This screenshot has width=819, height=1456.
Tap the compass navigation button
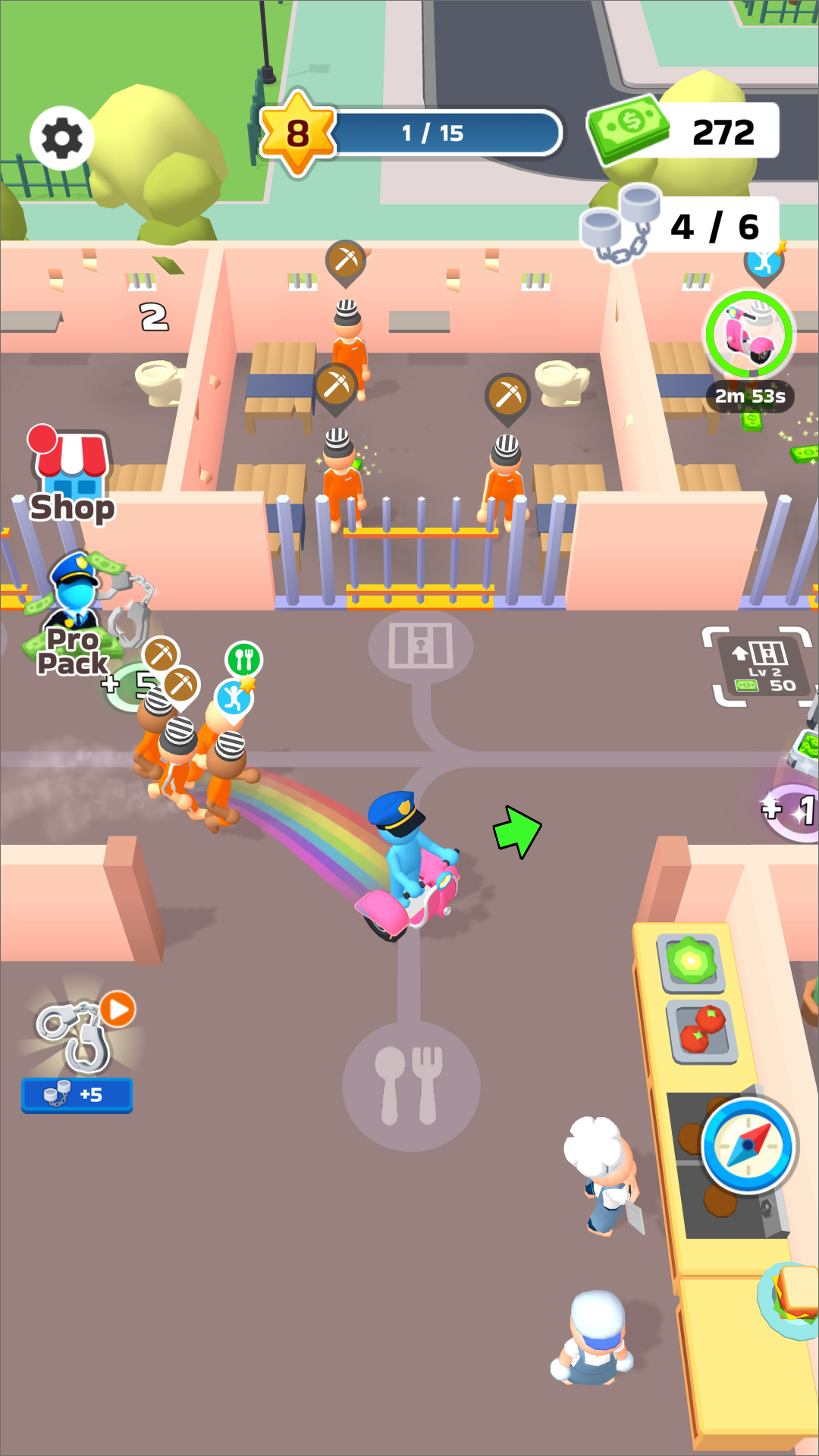[748, 1145]
